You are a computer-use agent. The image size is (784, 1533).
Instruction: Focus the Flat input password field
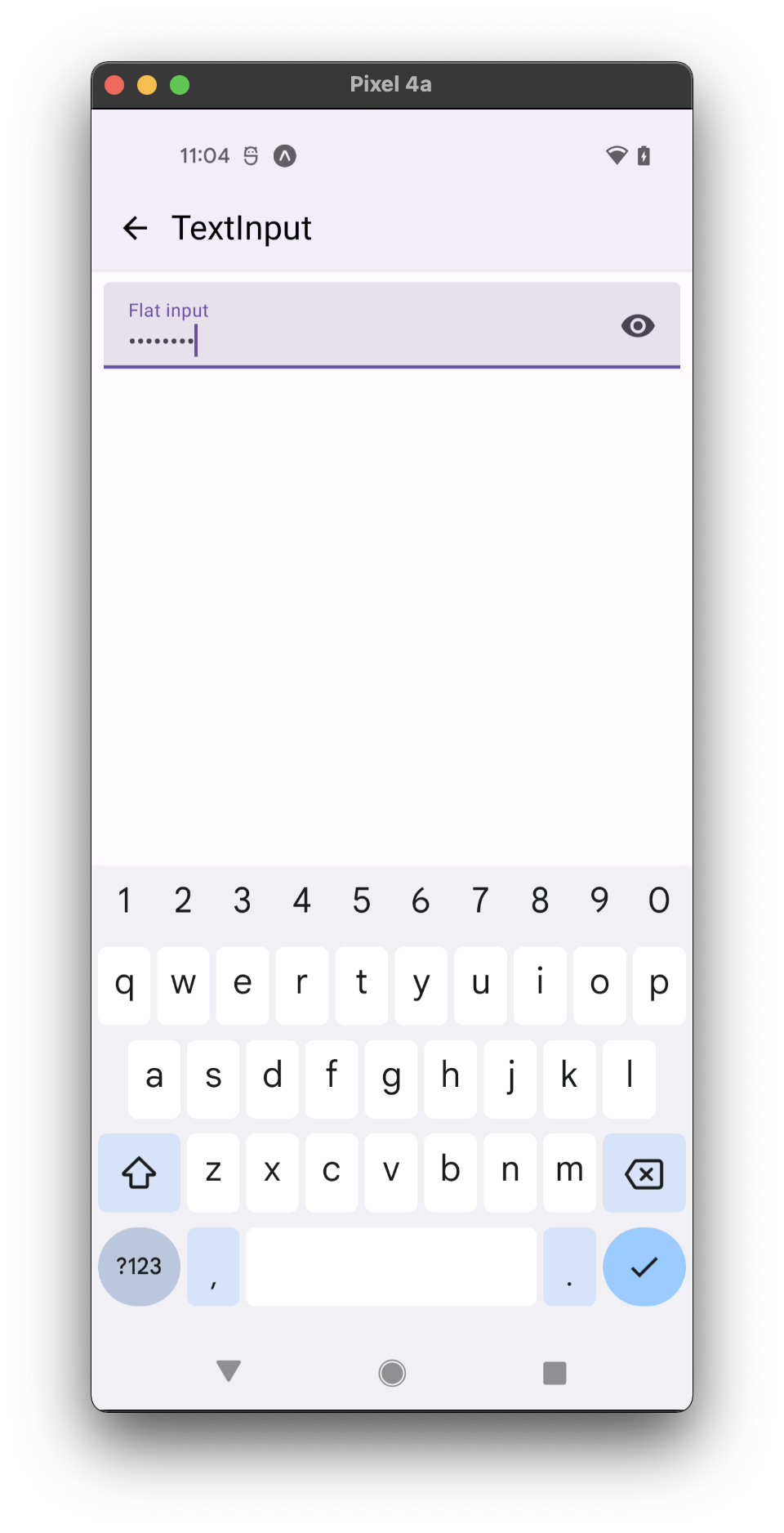point(359,327)
